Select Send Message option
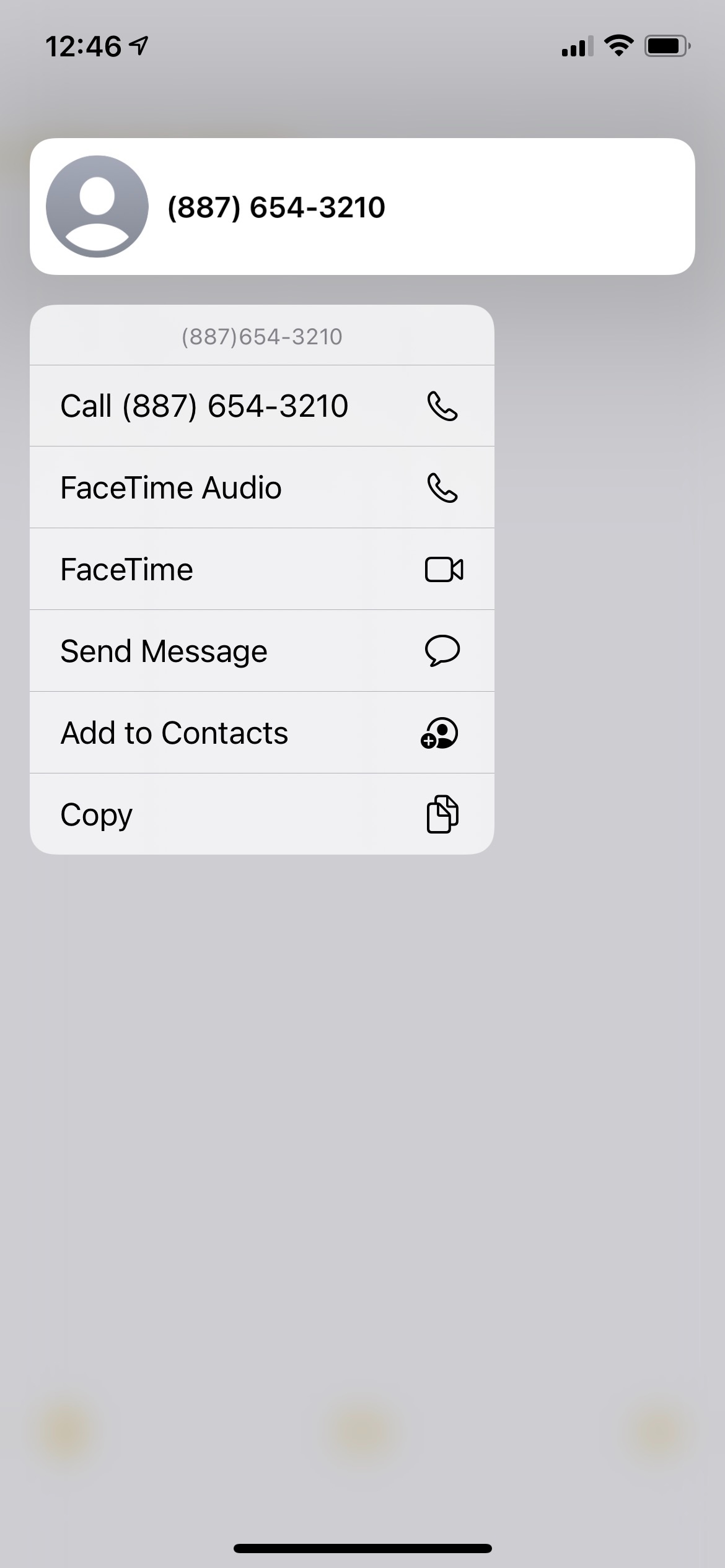 (261, 651)
